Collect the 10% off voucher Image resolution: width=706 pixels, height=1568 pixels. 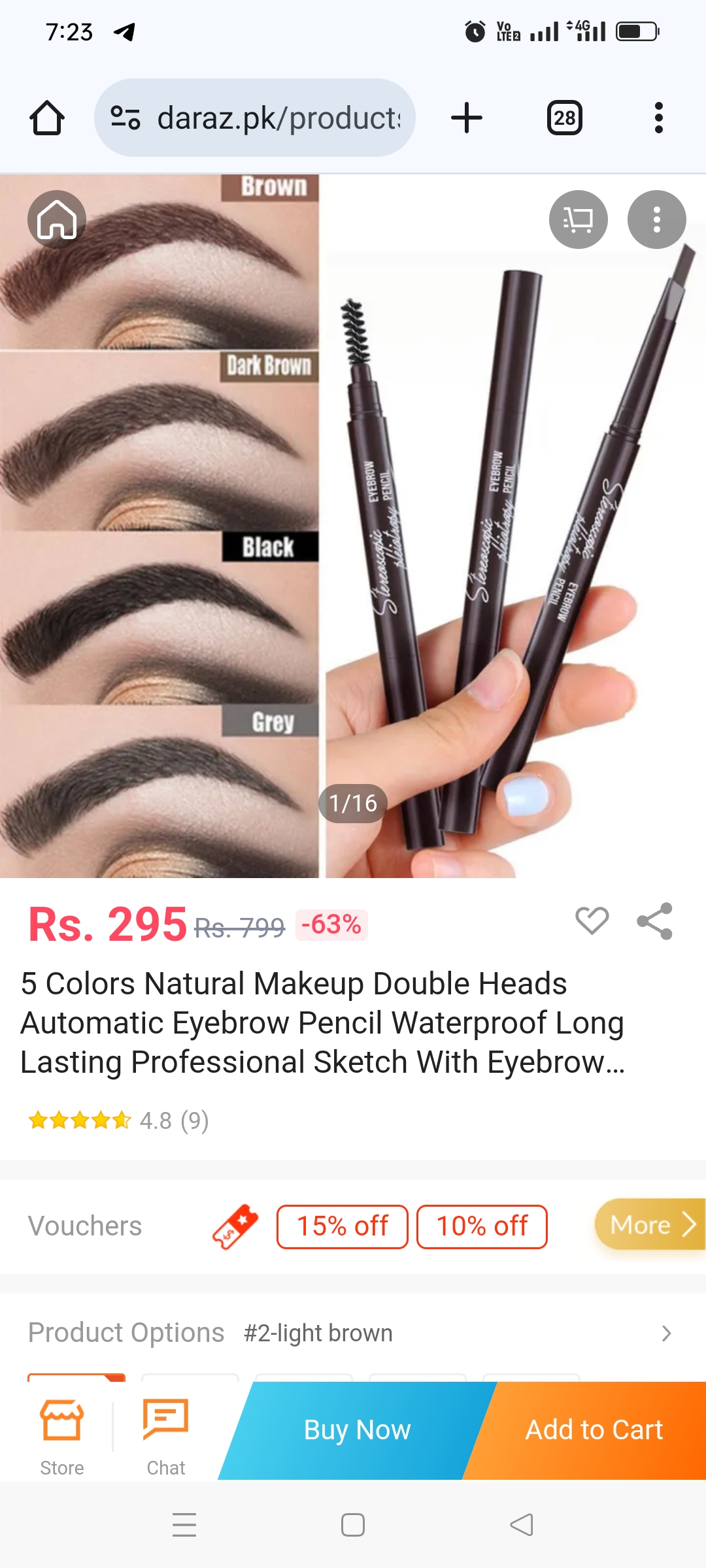(x=482, y=1226)
